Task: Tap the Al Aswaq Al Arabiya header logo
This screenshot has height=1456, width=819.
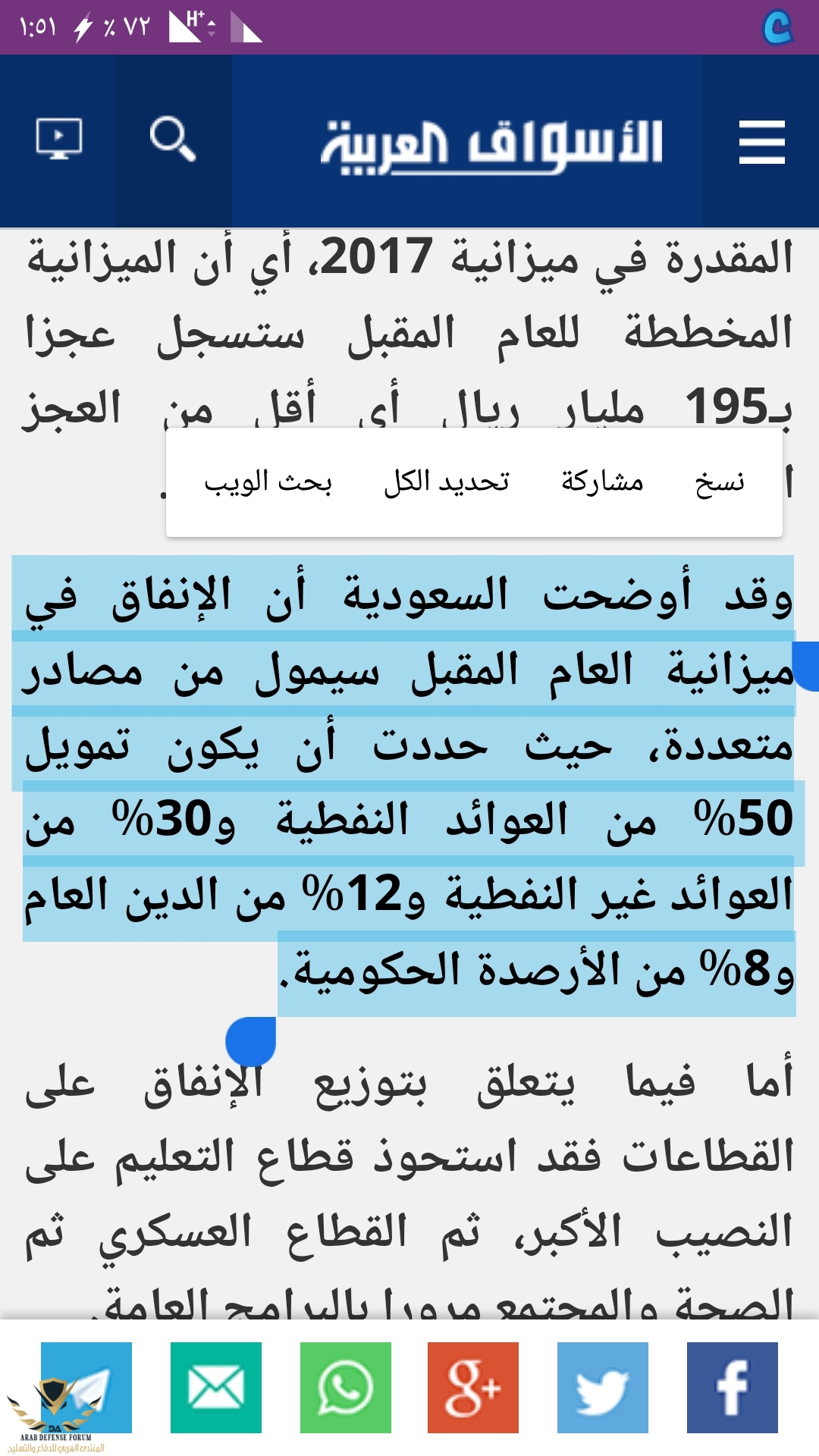Action: 491,144
